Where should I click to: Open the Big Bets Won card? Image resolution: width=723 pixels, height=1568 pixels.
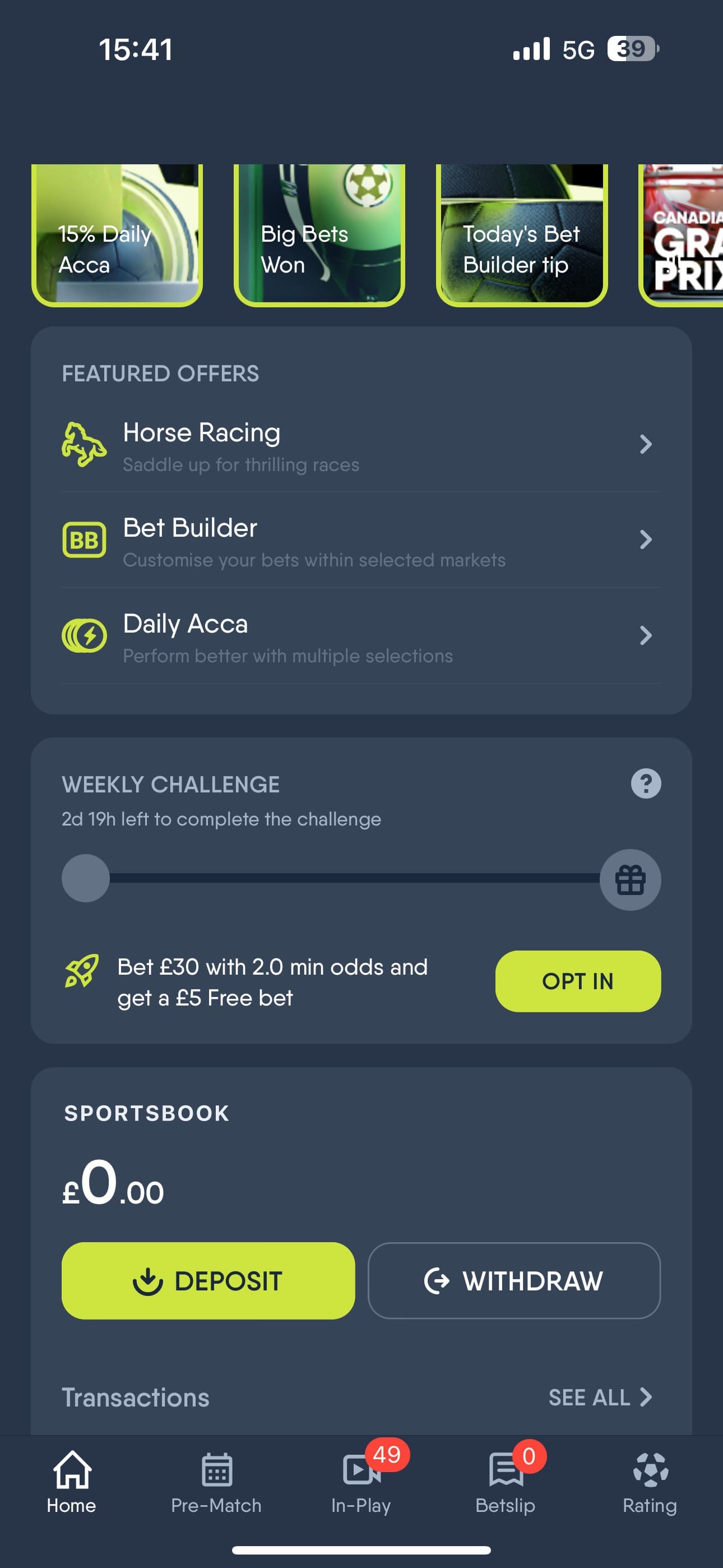319,235
